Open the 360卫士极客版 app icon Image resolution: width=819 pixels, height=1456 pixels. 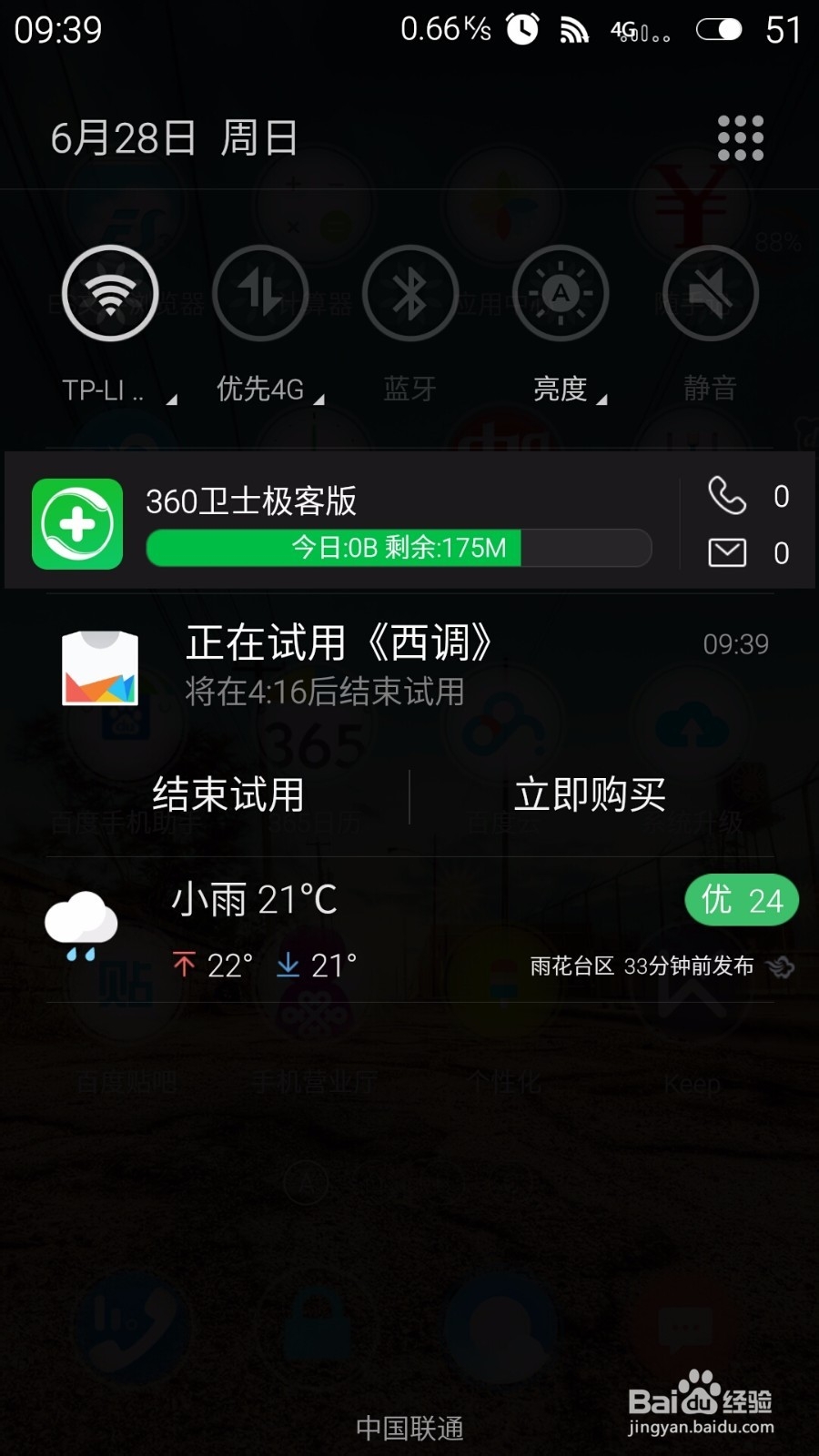[76, 523]
